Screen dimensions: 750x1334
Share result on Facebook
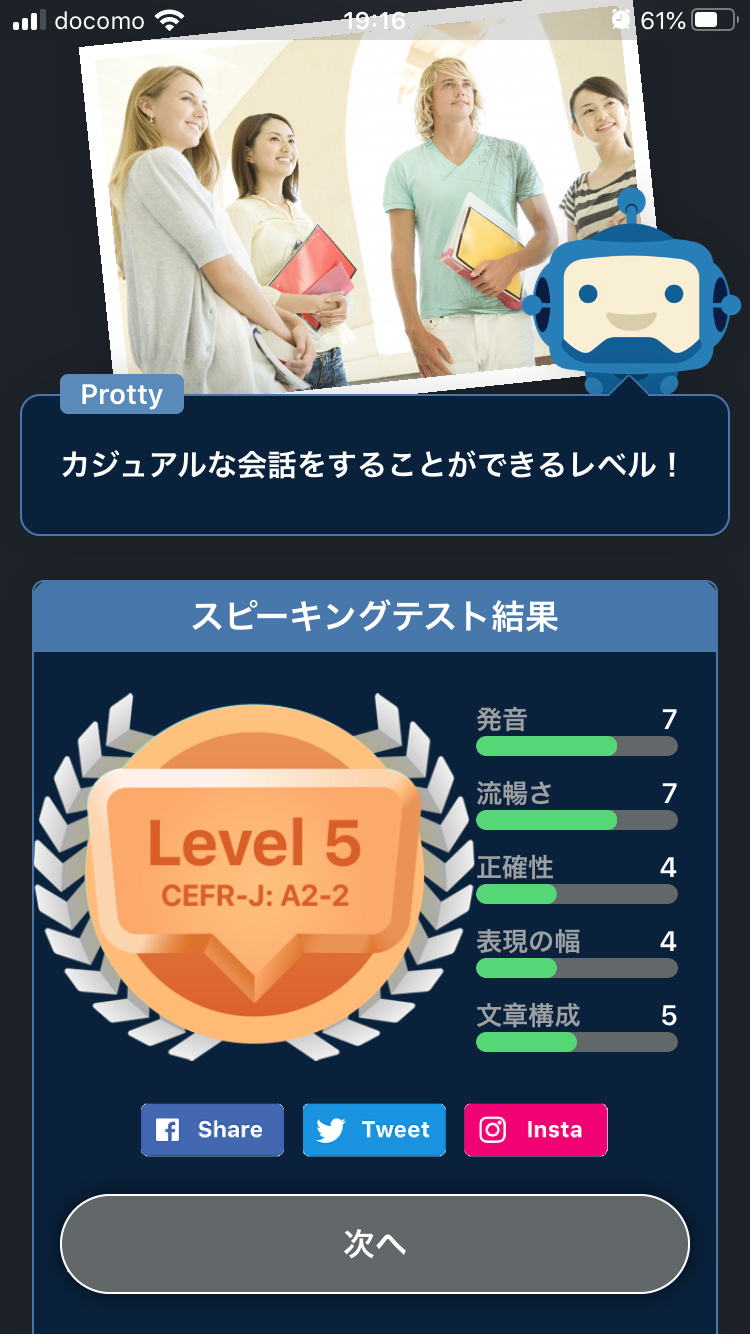point(212,1130)
